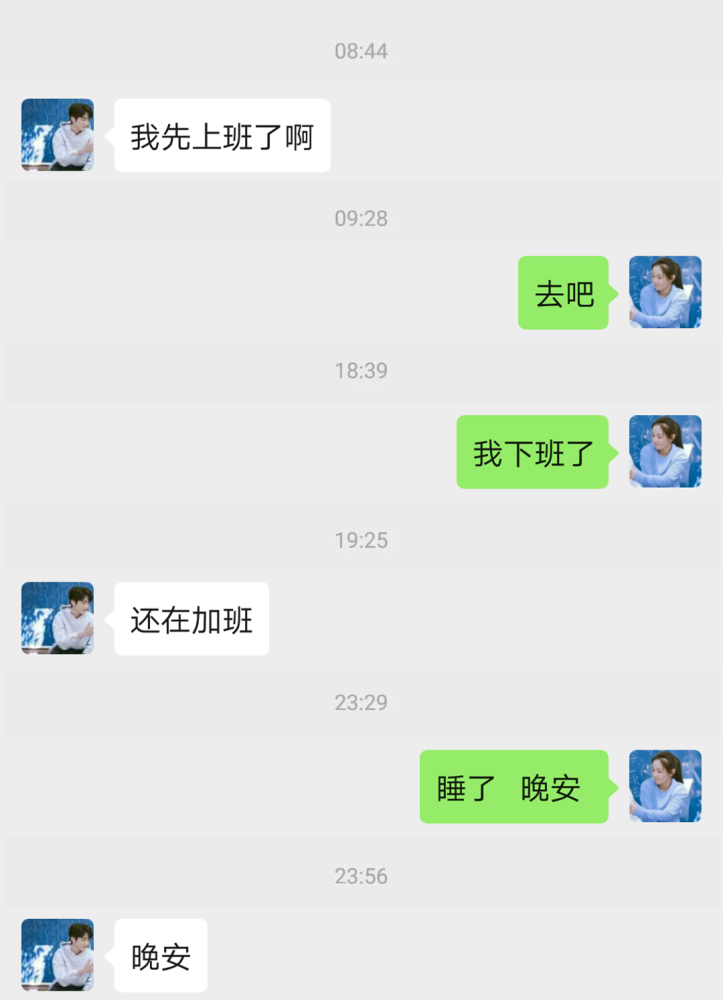The height and width of the screenshot is (1000, 723).
Task: Open the avatar beside the last "晚安" message
Action: click(x=57, y=955)
